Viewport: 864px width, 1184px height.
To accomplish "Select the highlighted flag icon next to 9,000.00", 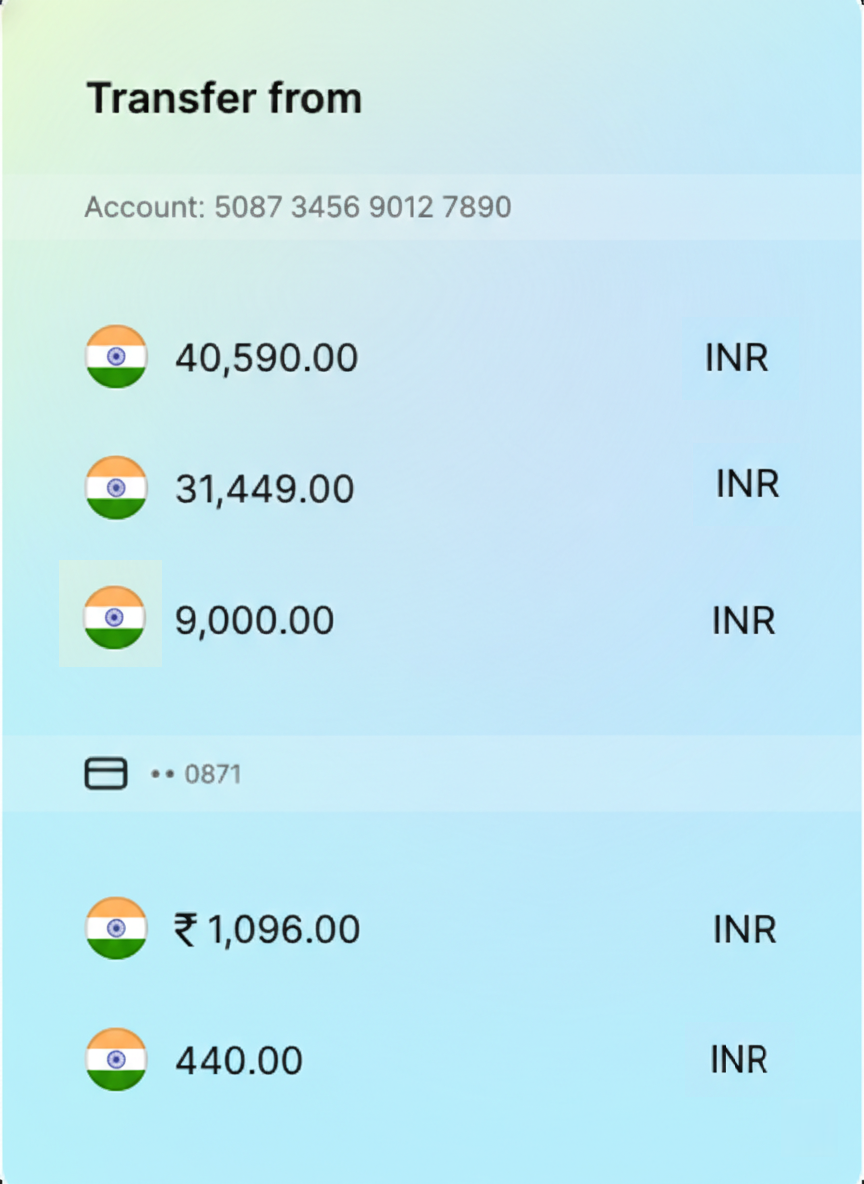I will coord(114,619).
